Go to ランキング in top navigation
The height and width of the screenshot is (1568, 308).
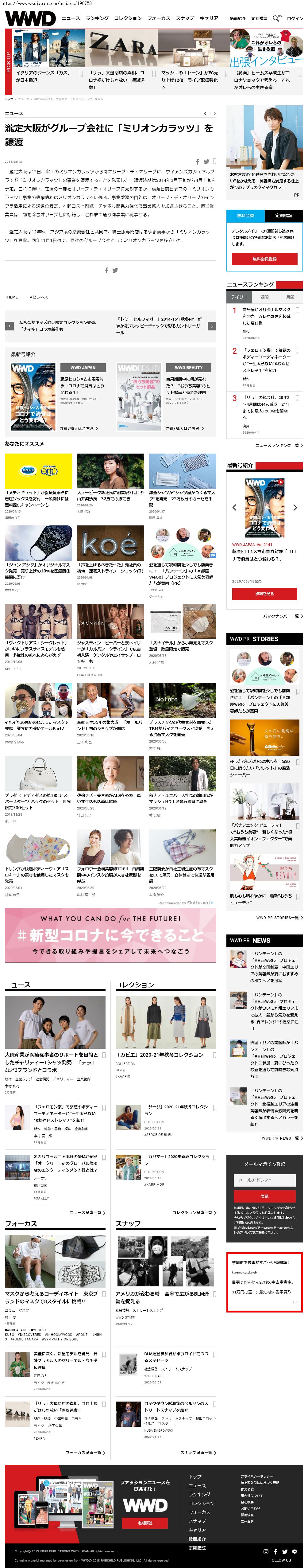tap(97, 18)
